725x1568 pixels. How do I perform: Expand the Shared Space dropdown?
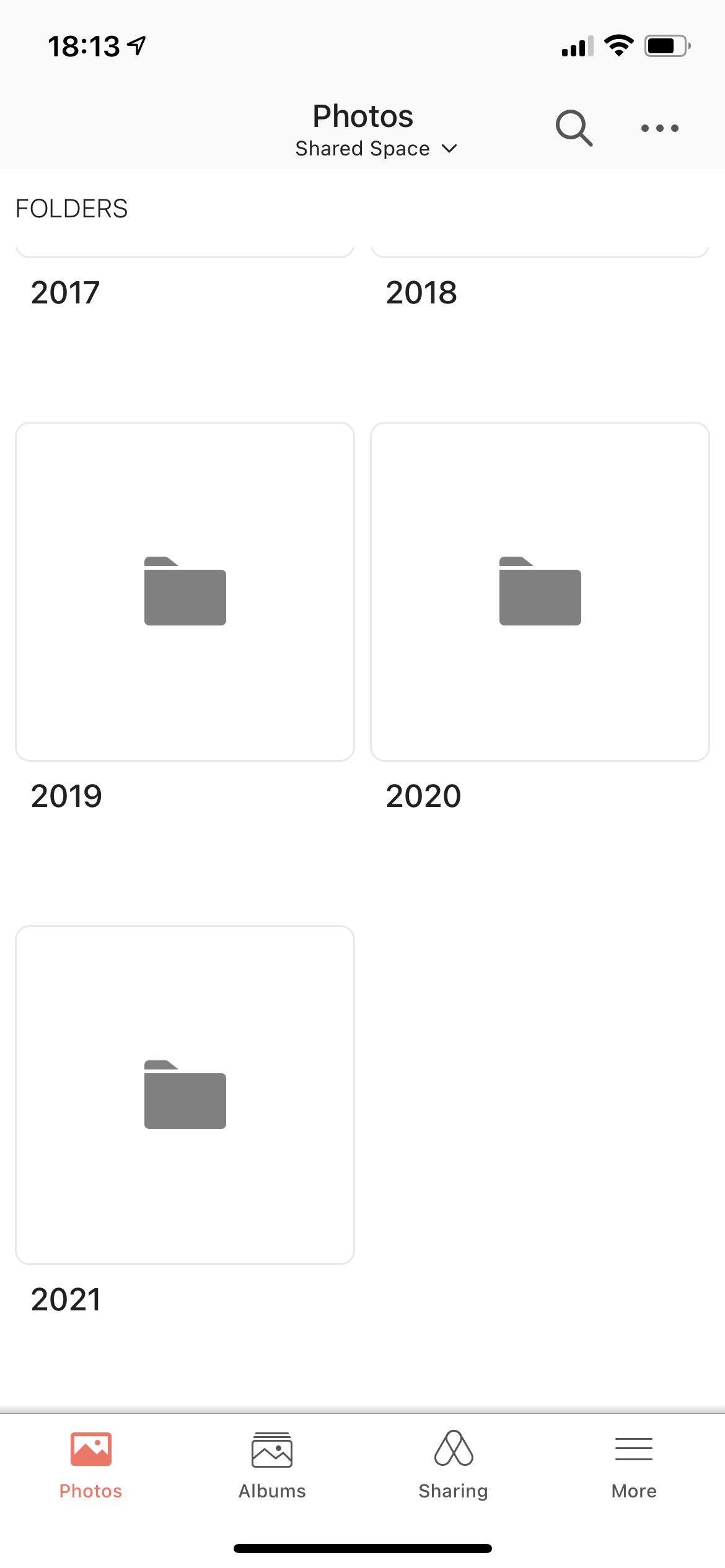point(376,149)
